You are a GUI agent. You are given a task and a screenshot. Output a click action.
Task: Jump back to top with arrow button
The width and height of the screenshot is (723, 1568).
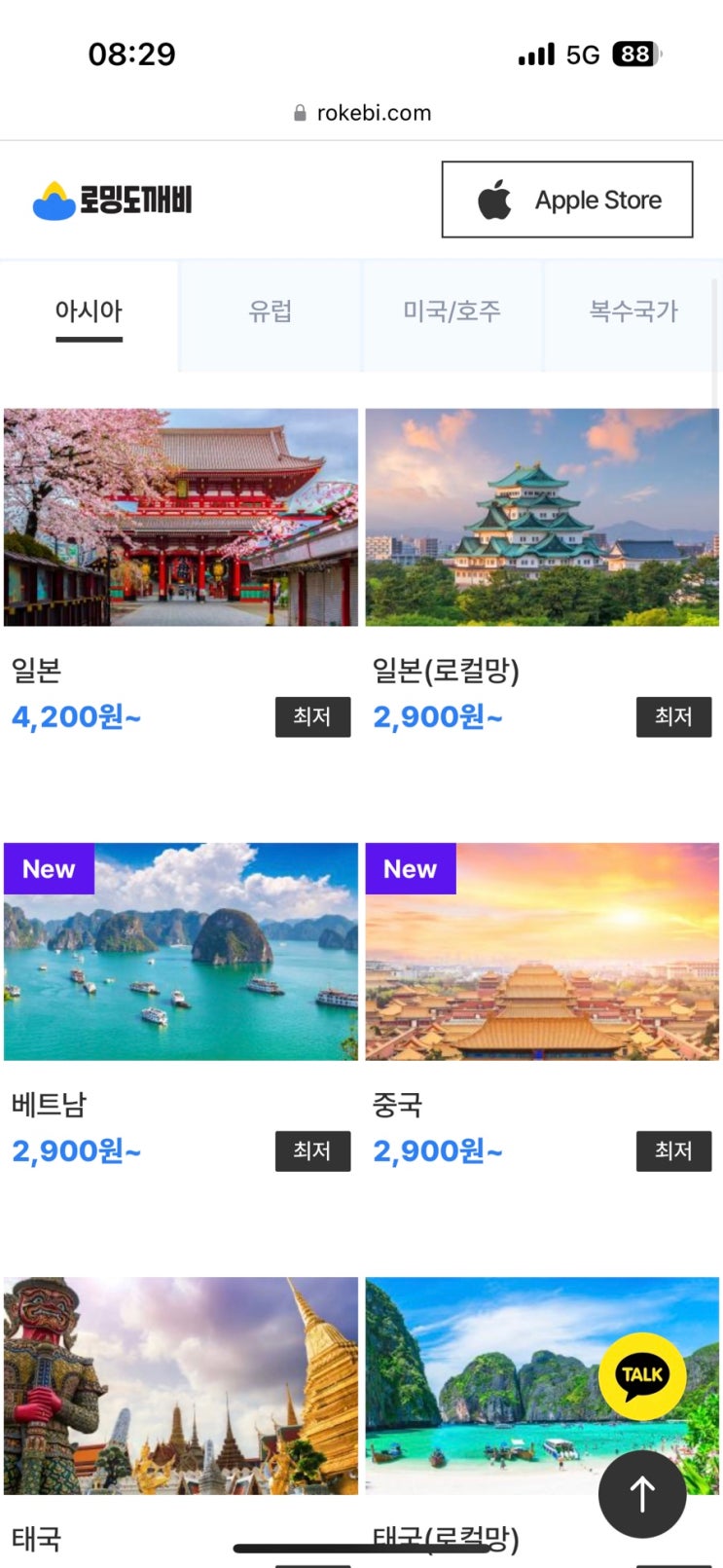pyautogui.click(x=642, y=1494)
